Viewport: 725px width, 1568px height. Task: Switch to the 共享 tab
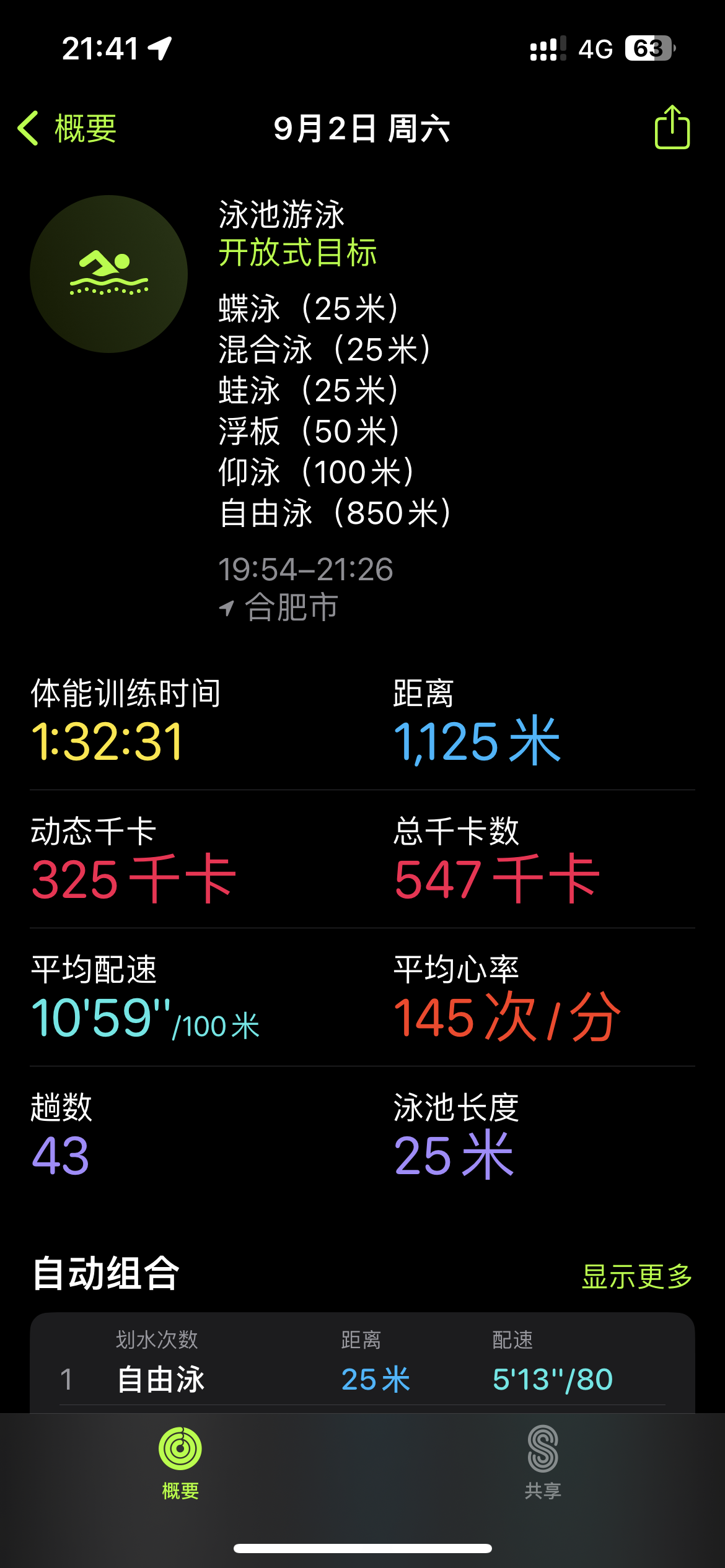point(543,1462)
